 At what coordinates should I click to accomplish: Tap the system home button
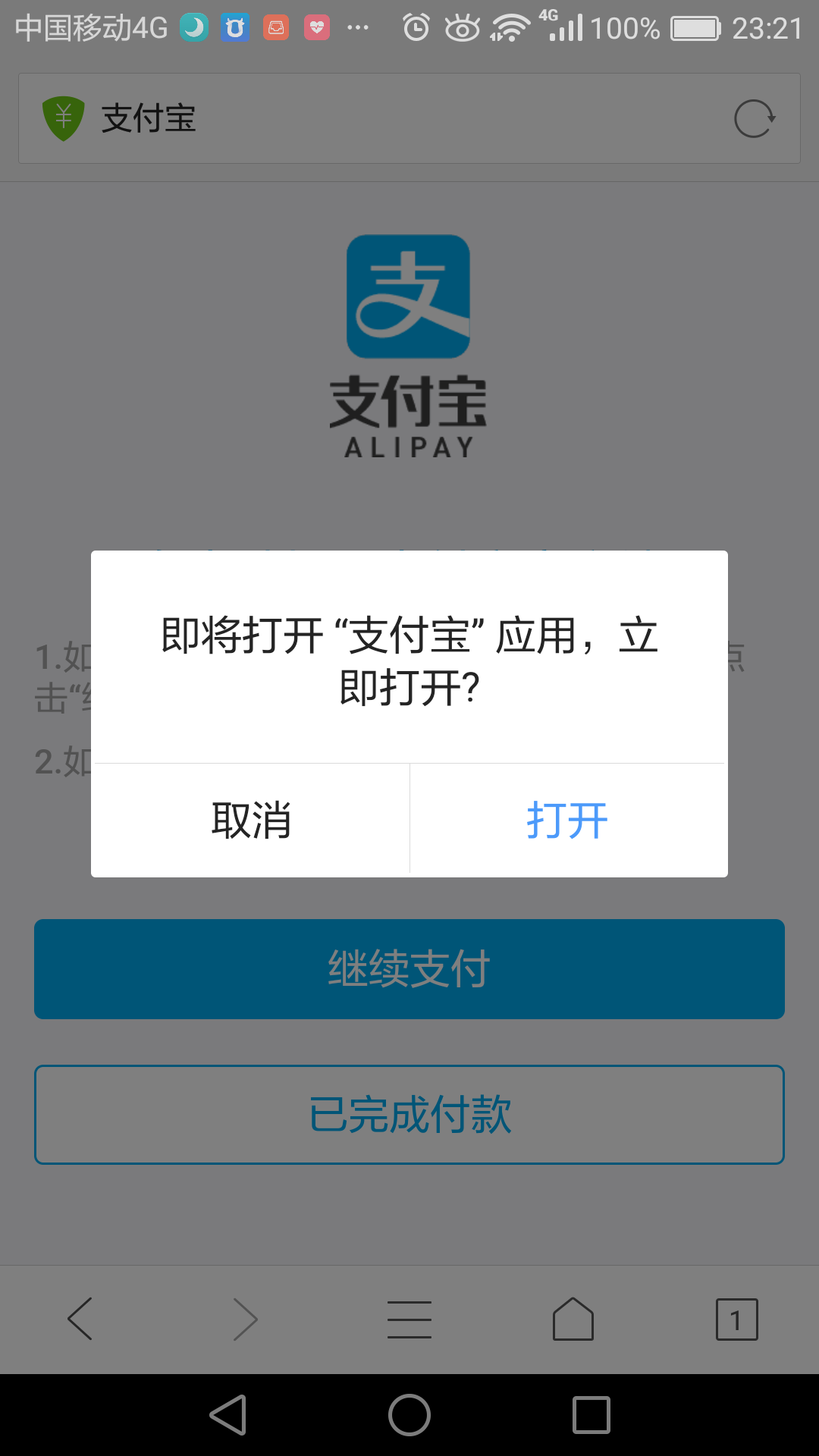point(409,1415)
